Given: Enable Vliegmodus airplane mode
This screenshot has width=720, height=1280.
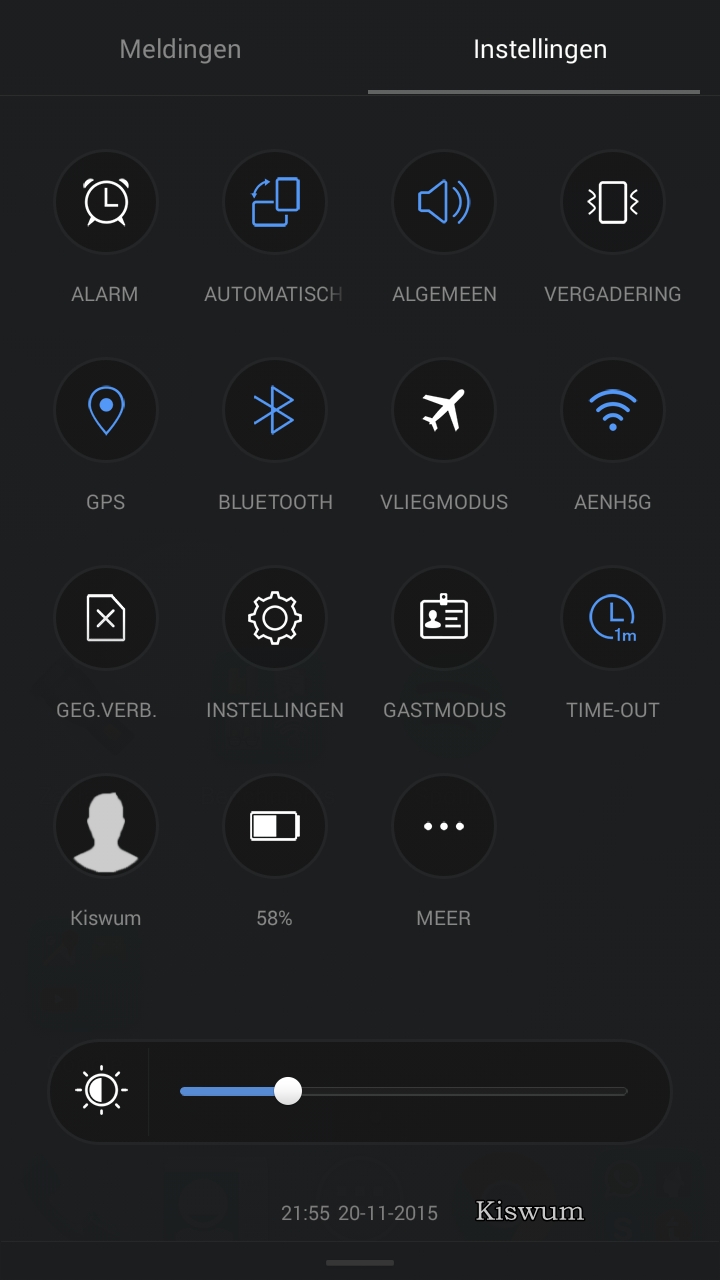Looking at the screenshot, I should tap(444, 410).
